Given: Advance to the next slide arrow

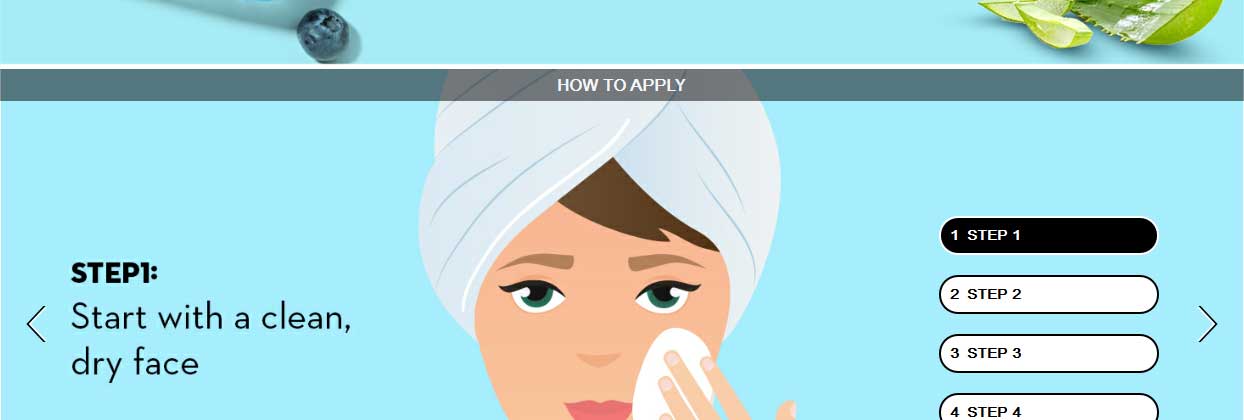Looking at the screenshot, I should [x=1207, y=324].
